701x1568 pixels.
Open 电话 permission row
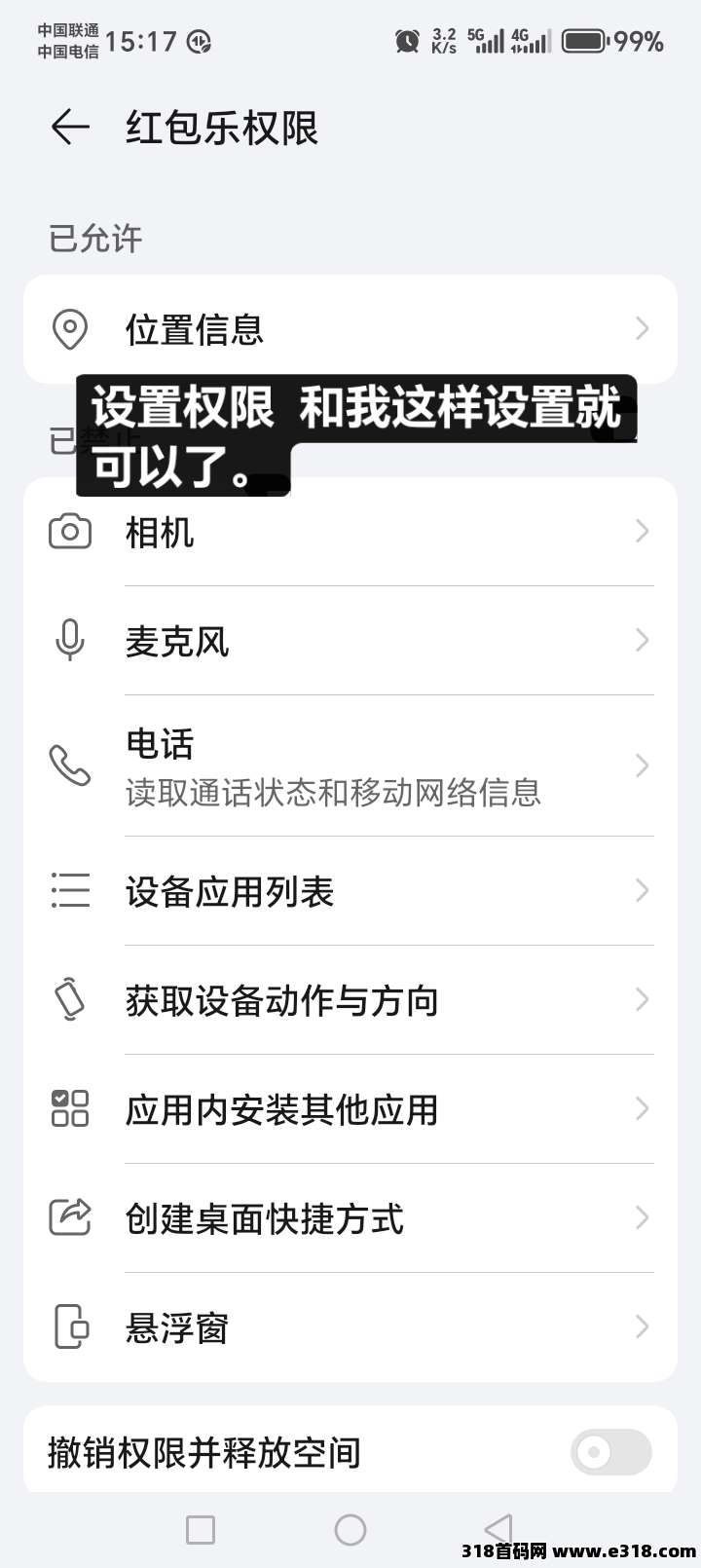click(350, 766)
